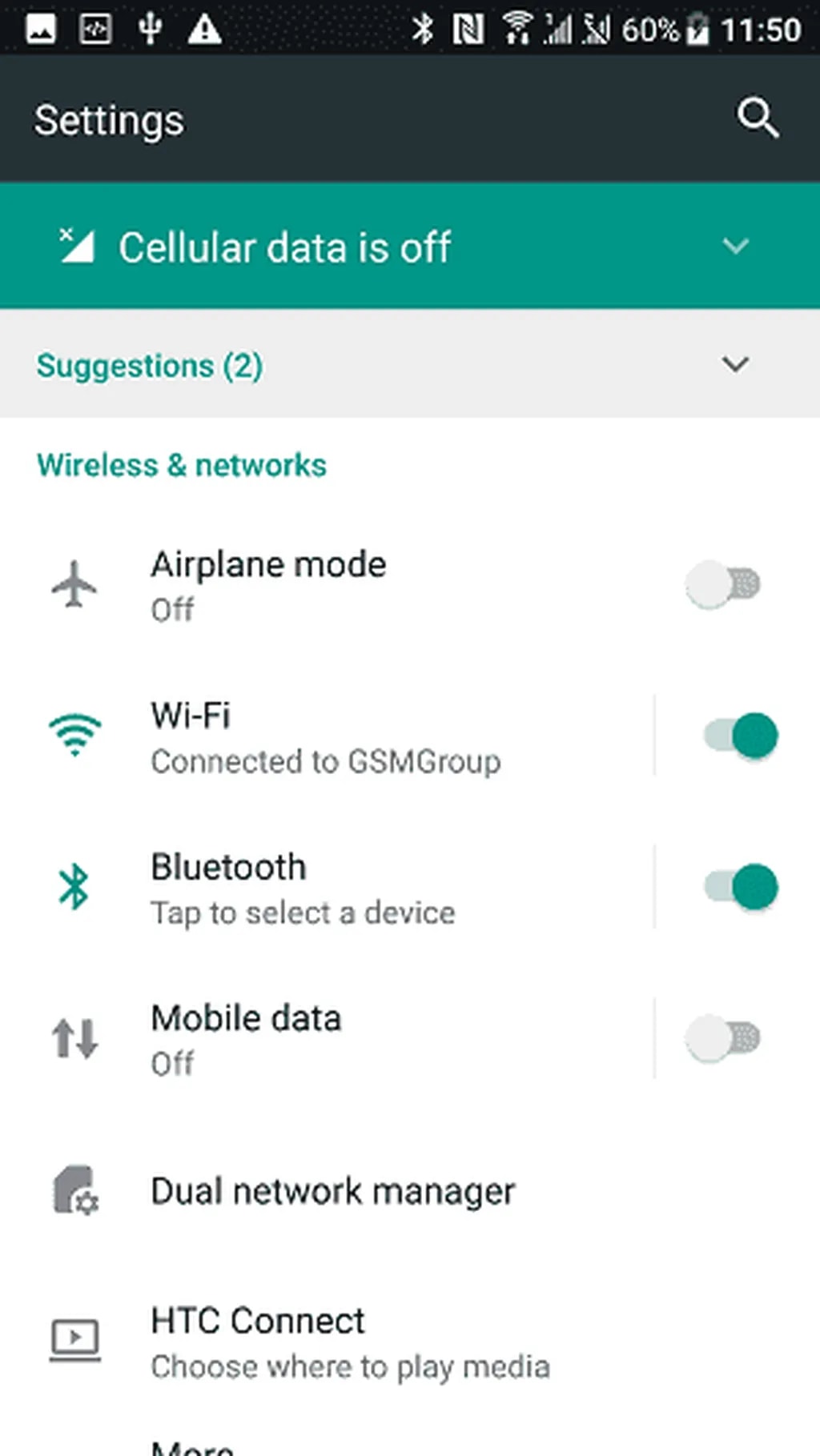Screen dimensions: 820x1456
Task: Open HTC Connect media settings
Action: tap(348, 1342)
